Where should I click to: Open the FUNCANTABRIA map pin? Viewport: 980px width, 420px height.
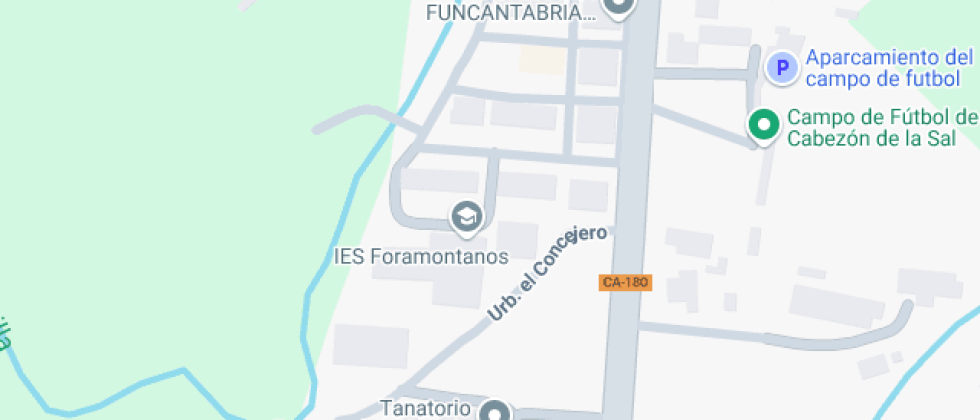[x=619, y=8]
